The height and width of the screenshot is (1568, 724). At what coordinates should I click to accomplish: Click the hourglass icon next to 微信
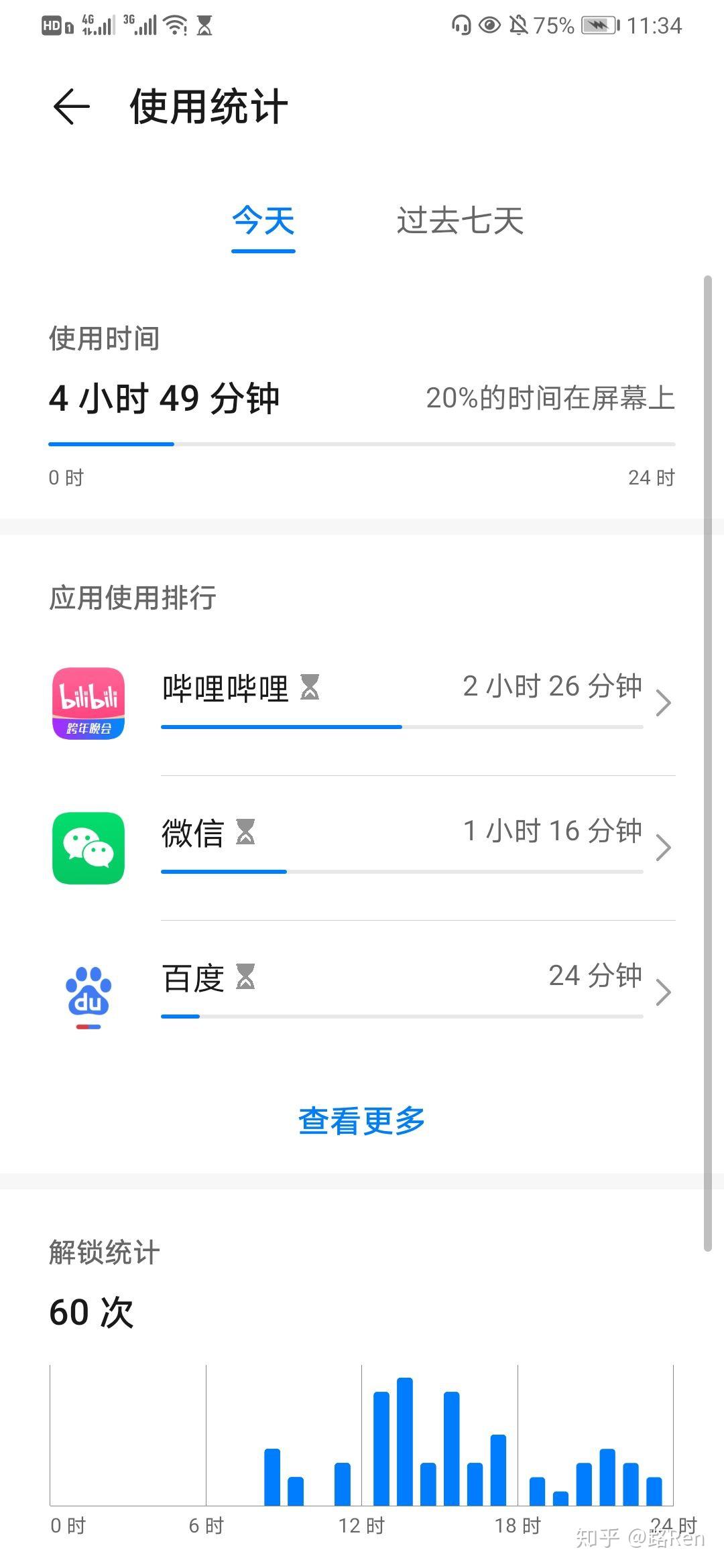pos(247,833)
